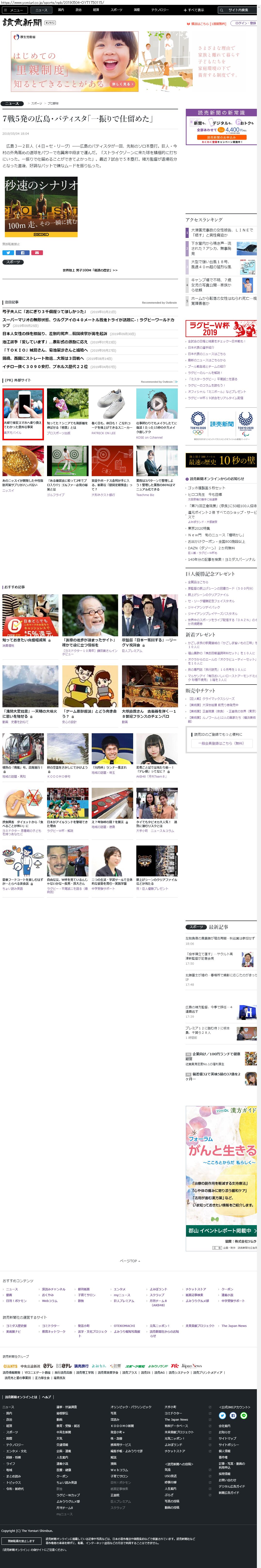The image size is (261, 1568).
Task: Open link 世界陸上 男子100M「最速の歴史」
Action: click(x=90, y=270)
